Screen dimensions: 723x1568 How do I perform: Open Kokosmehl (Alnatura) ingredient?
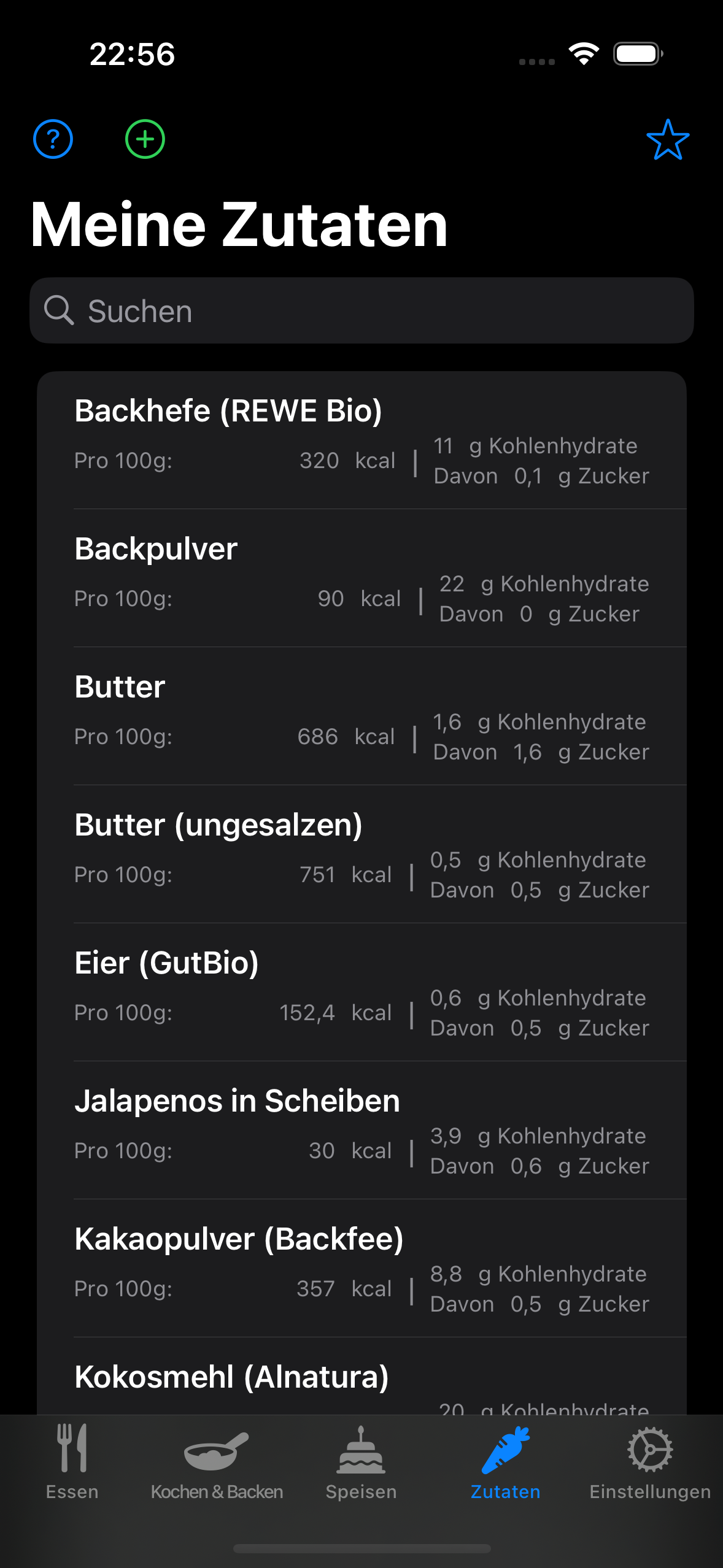pos(361,1377)
